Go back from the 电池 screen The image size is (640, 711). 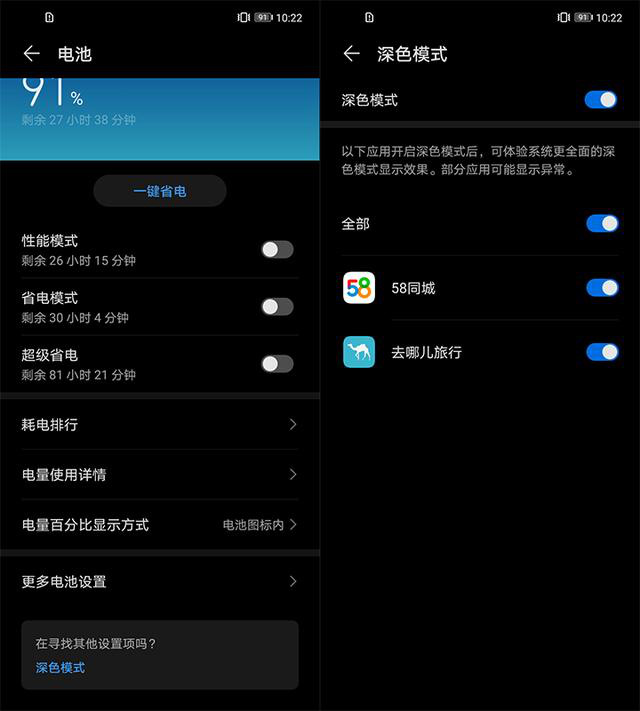(32, 54)
